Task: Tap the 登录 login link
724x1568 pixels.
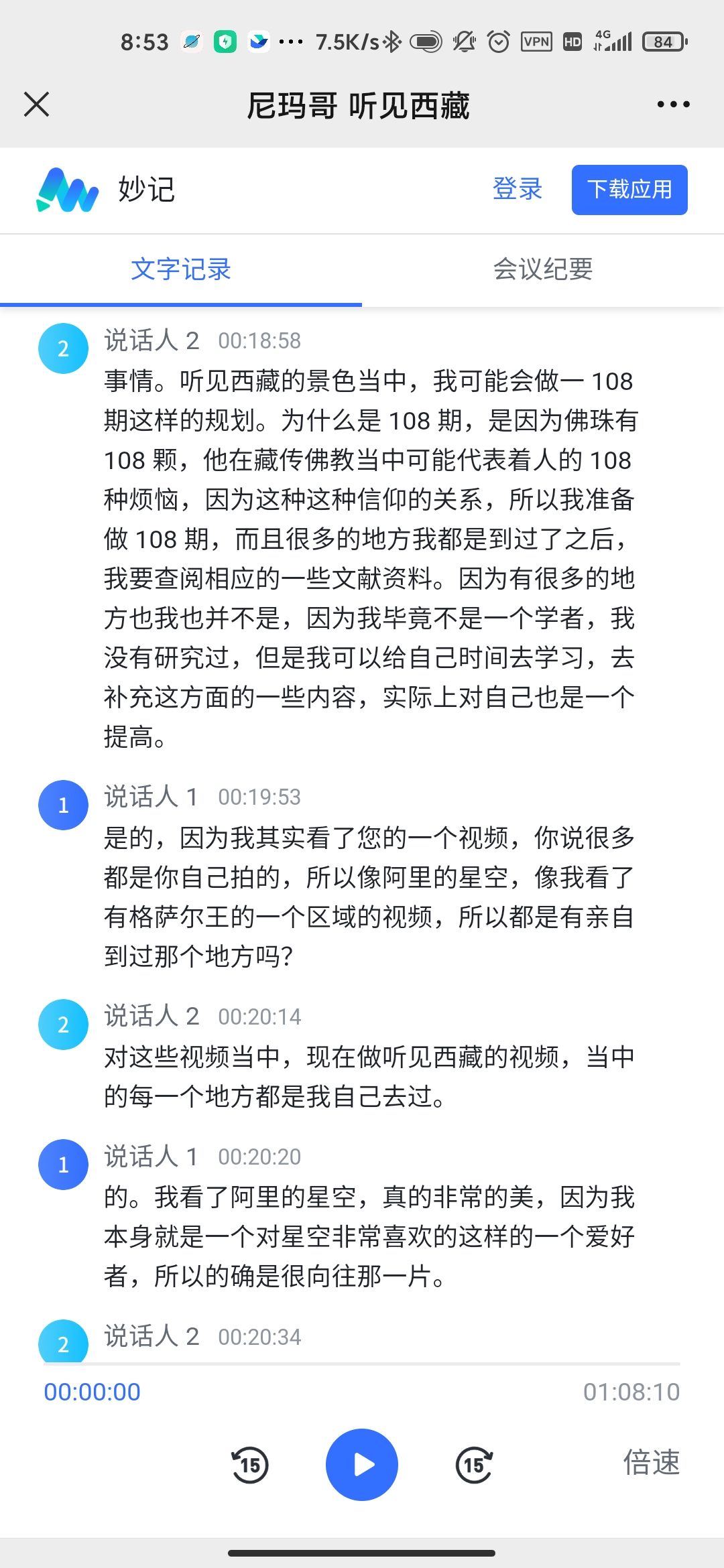Action: point(517,189)
